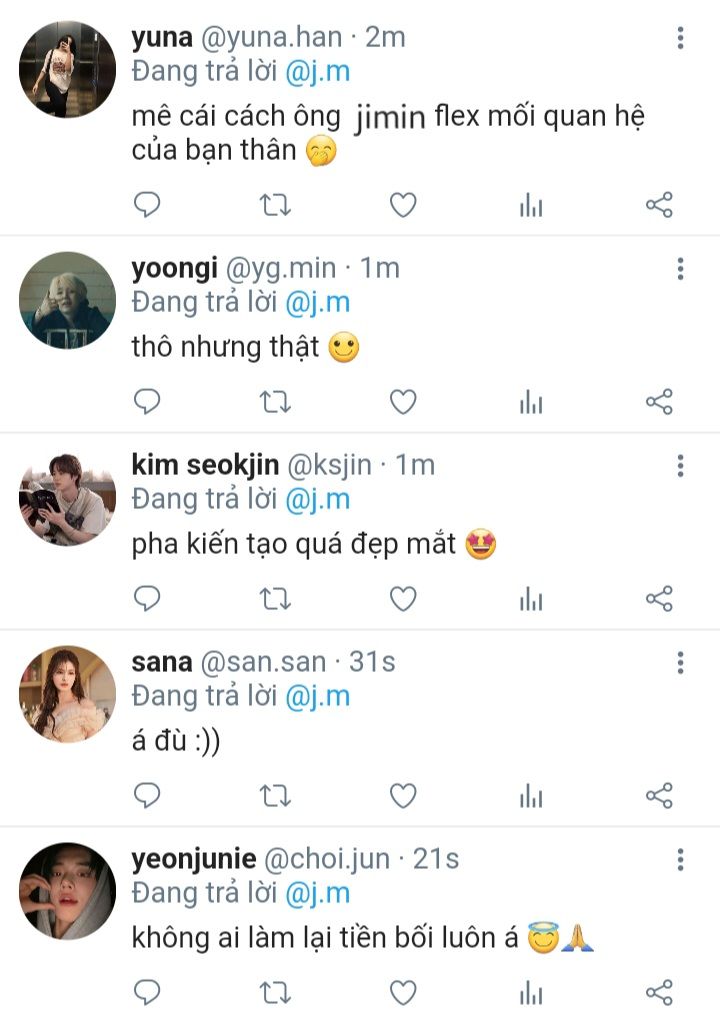View analytics for kim seokjin's tweet

click(531, 598)
